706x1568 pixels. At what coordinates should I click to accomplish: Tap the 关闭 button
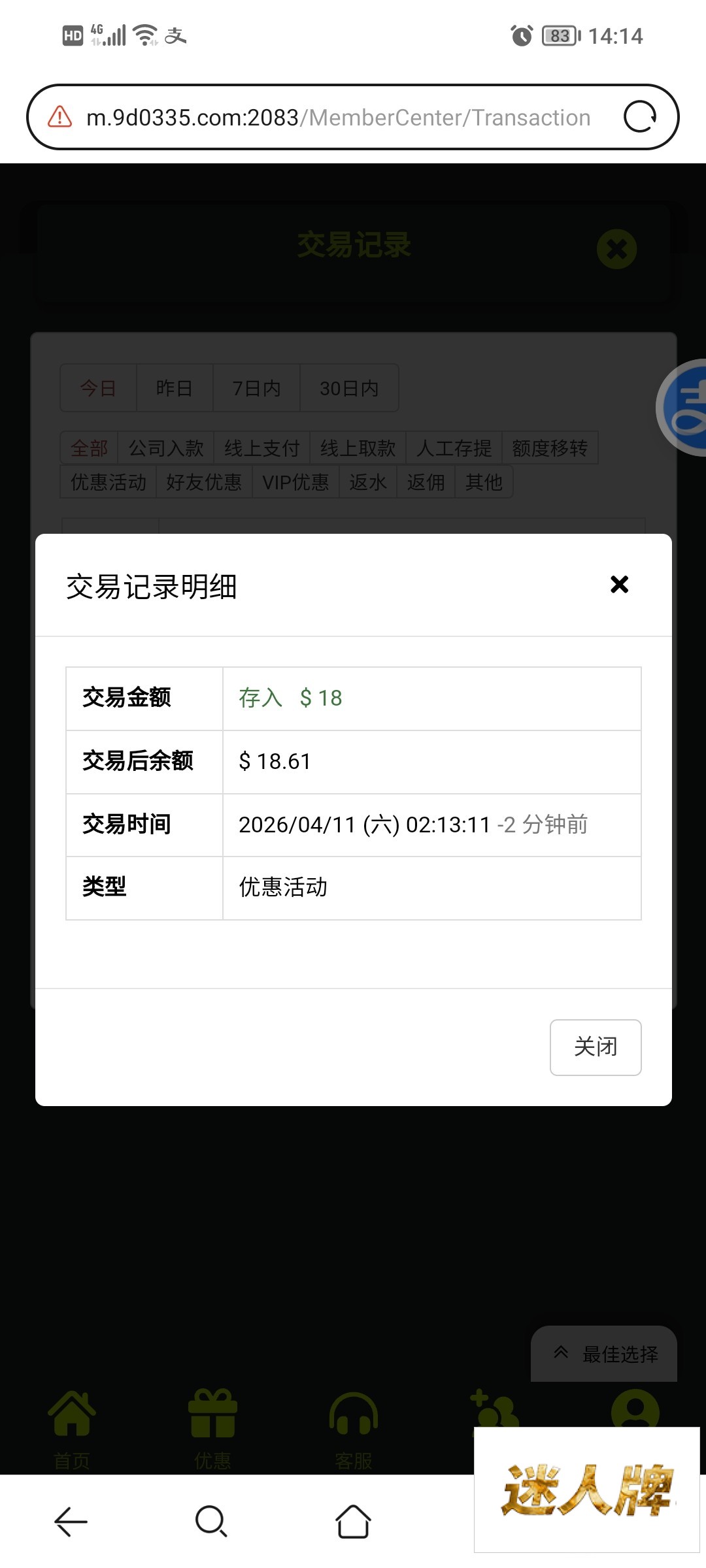(595, 1047)
